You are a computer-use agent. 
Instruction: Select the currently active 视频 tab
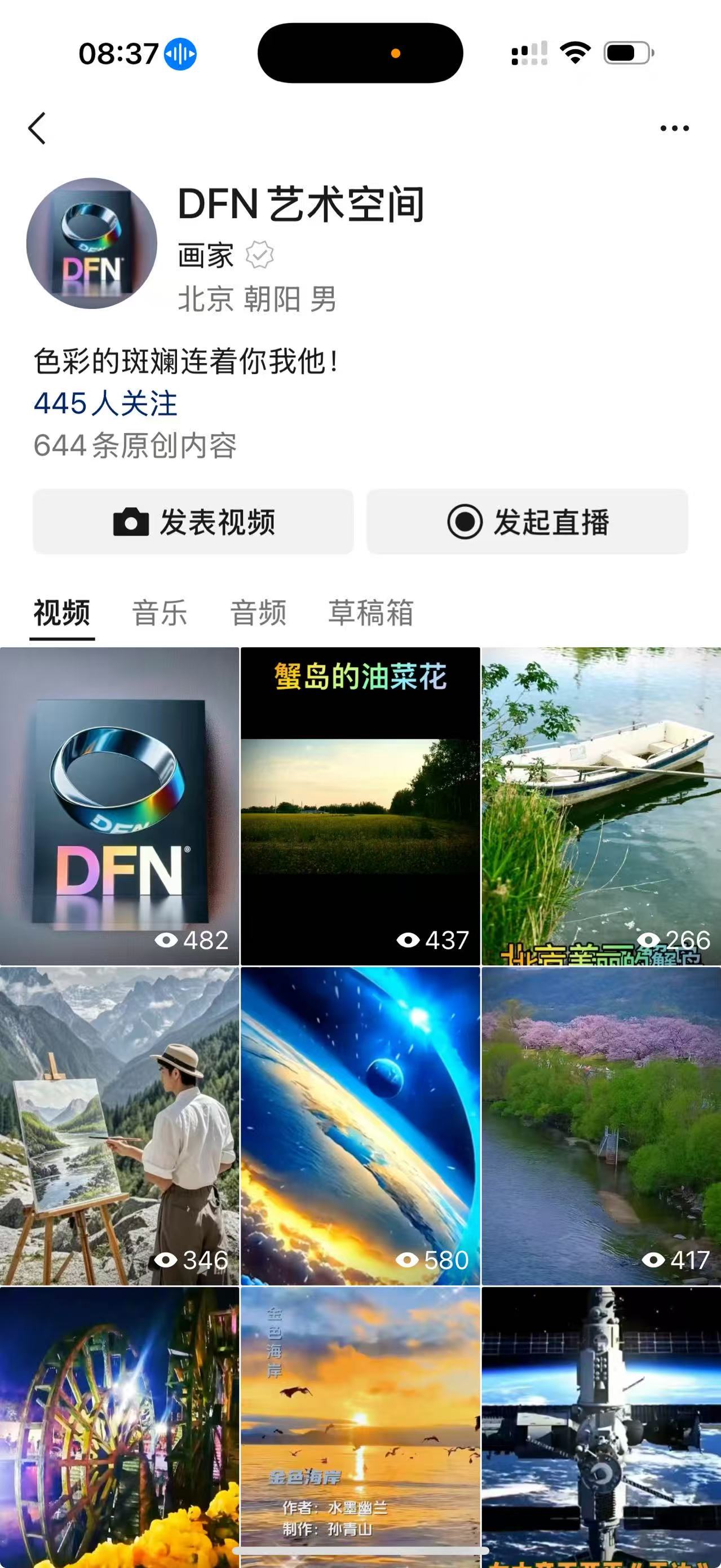coord(62,613)
